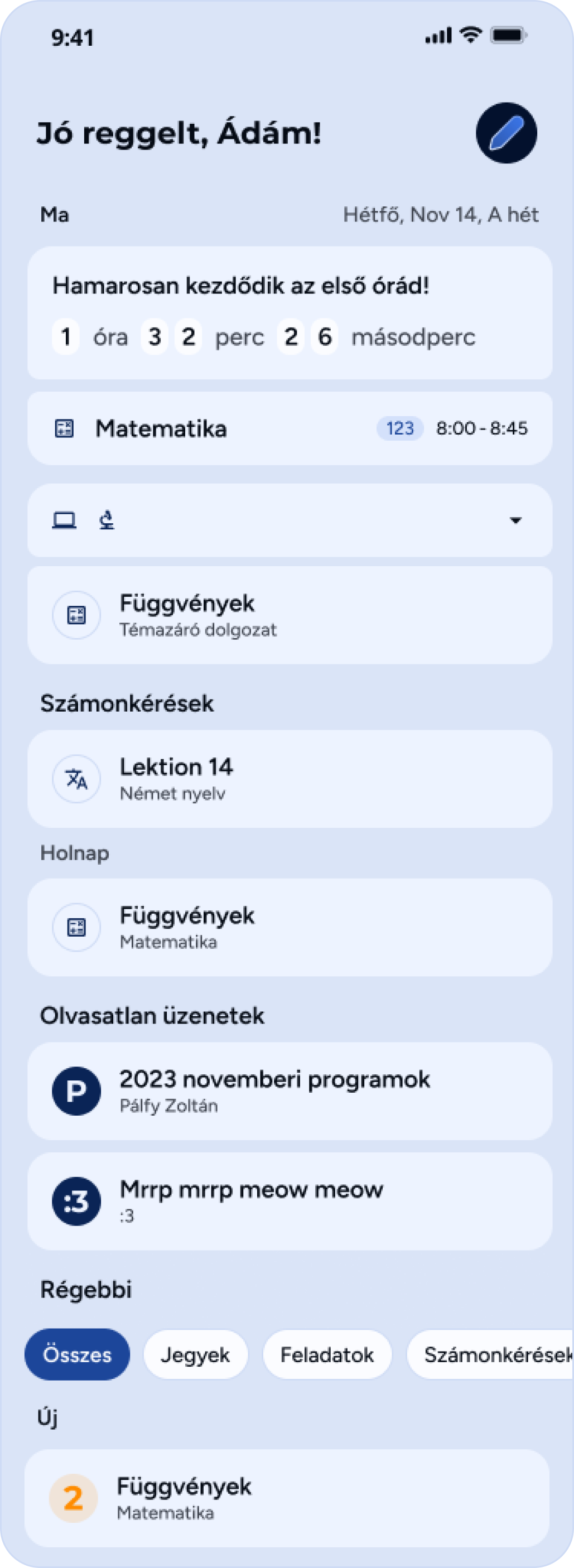Image resolution: width=574 pixels, height=1568 pixels.
Task: Expand the collapsed lessons dropdown arrow
Action: coord(515,520)
